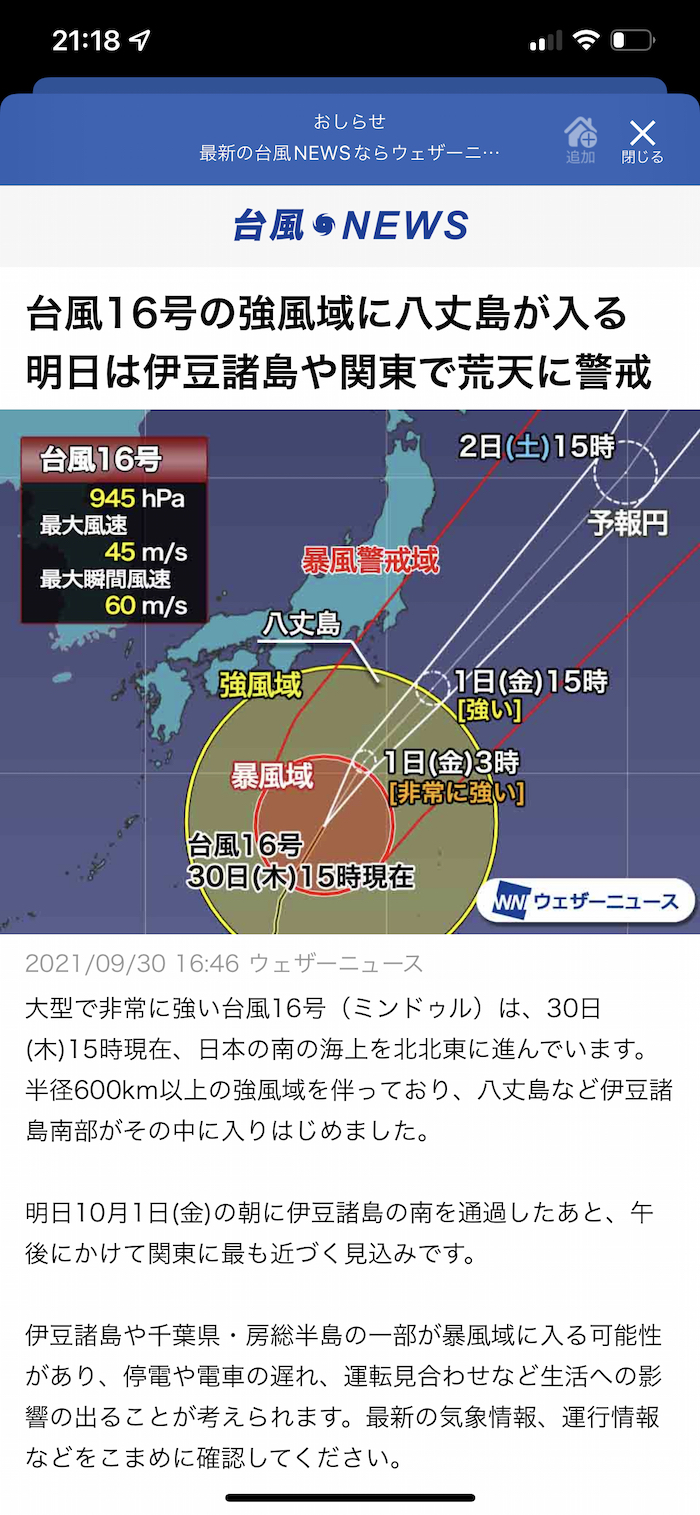Tap the 追加 add-to-home icon
The image size is (700, 1515).
pos(580,139)
